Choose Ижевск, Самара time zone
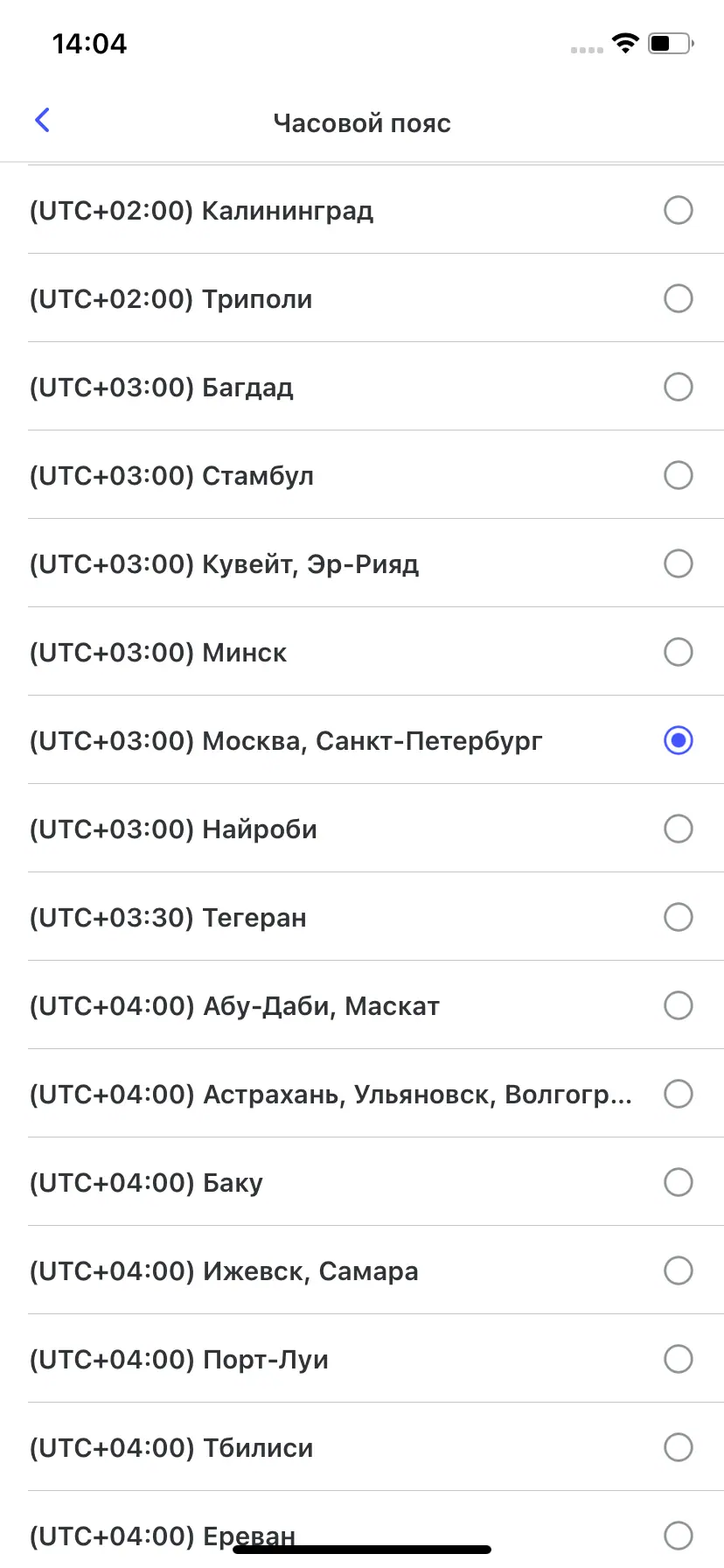Screen dimensions: 724x1568 tap(678, 1270)
